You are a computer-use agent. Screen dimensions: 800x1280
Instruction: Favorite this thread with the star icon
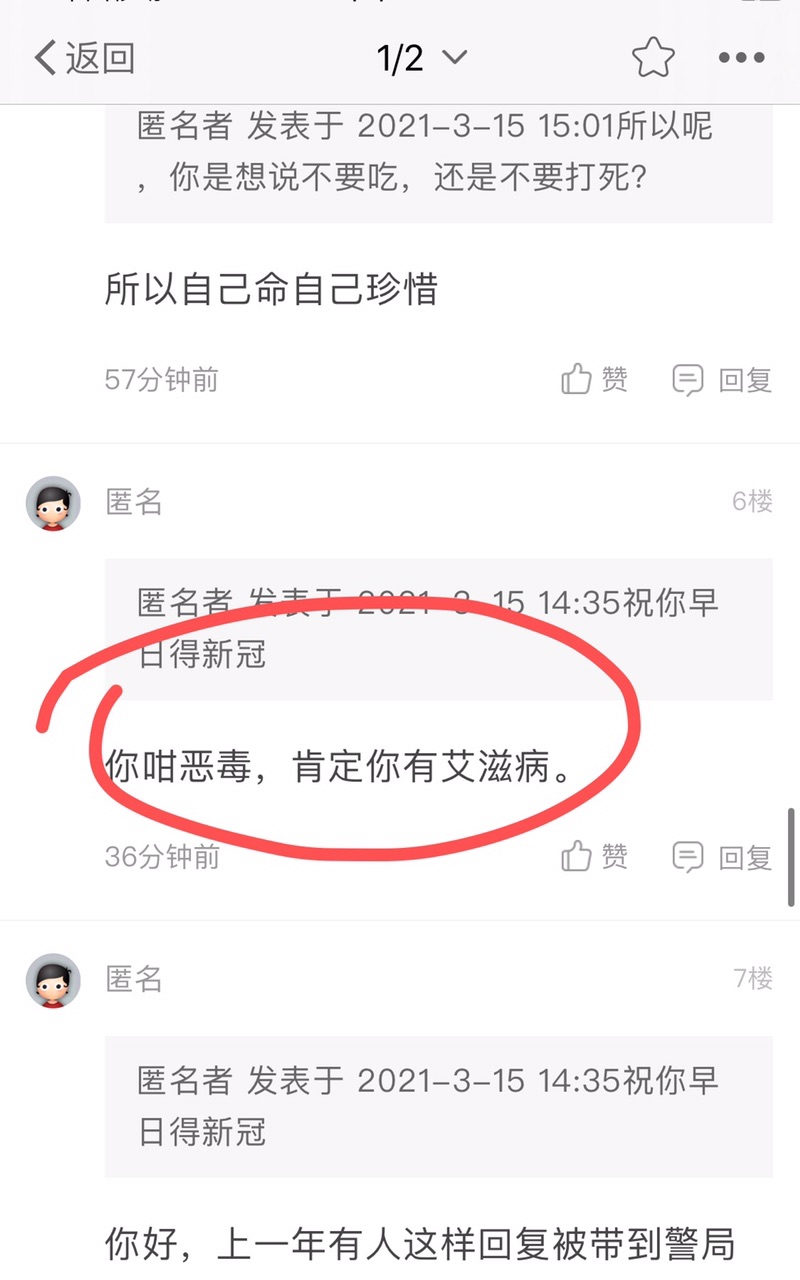click(x=653, y=58)
